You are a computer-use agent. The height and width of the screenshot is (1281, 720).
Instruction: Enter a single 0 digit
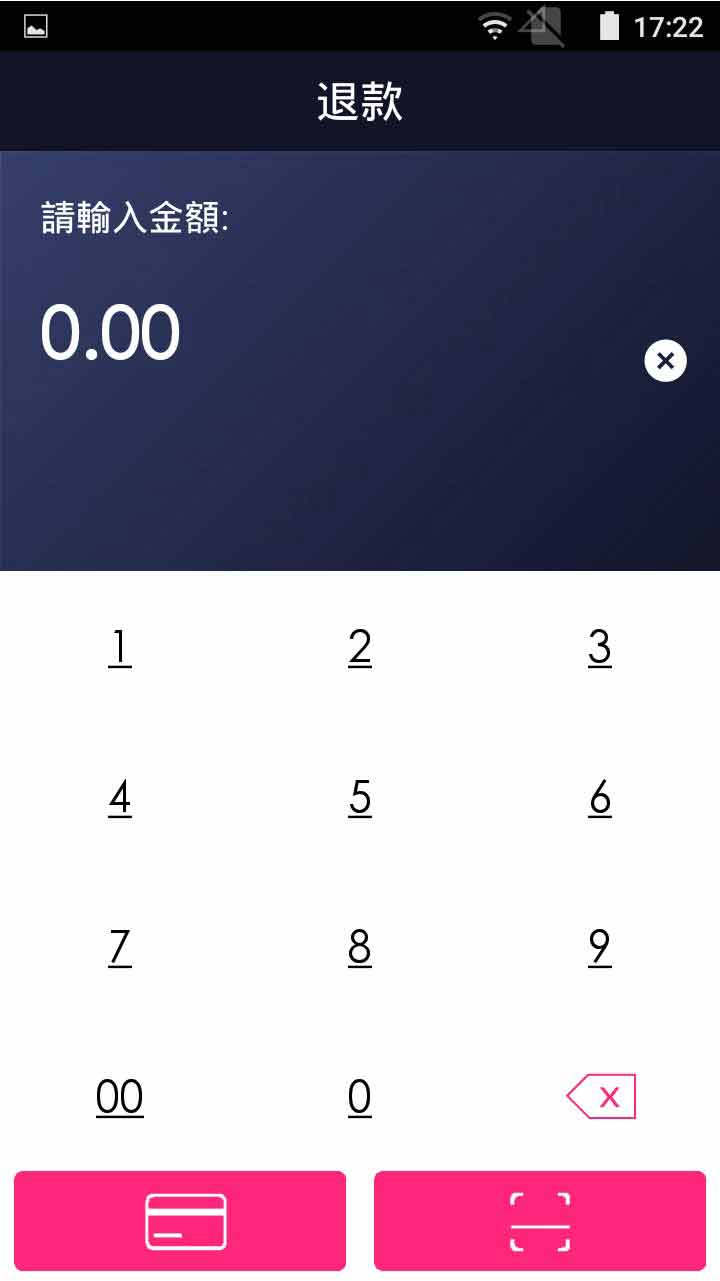360,1097
